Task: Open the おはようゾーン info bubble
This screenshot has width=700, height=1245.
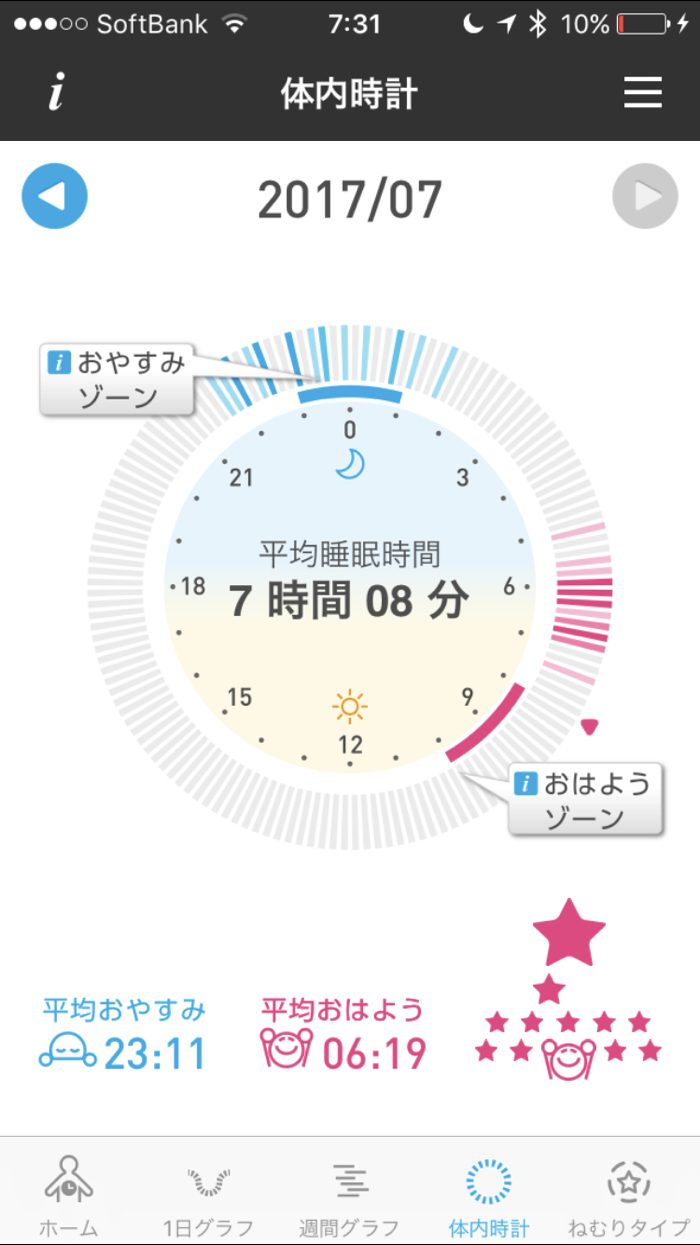Action: click(585, 800)
